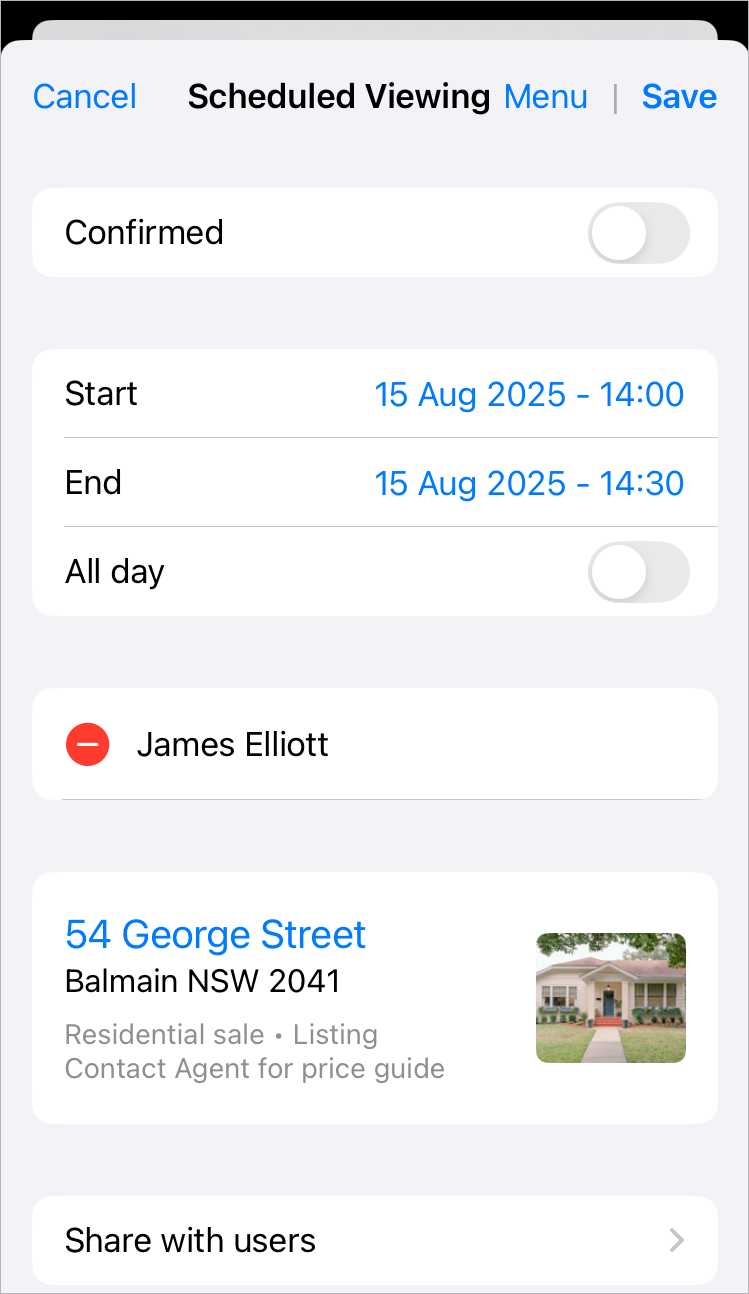
Task: Cancel editing the scheduled viewing
Action: point(85,97)
